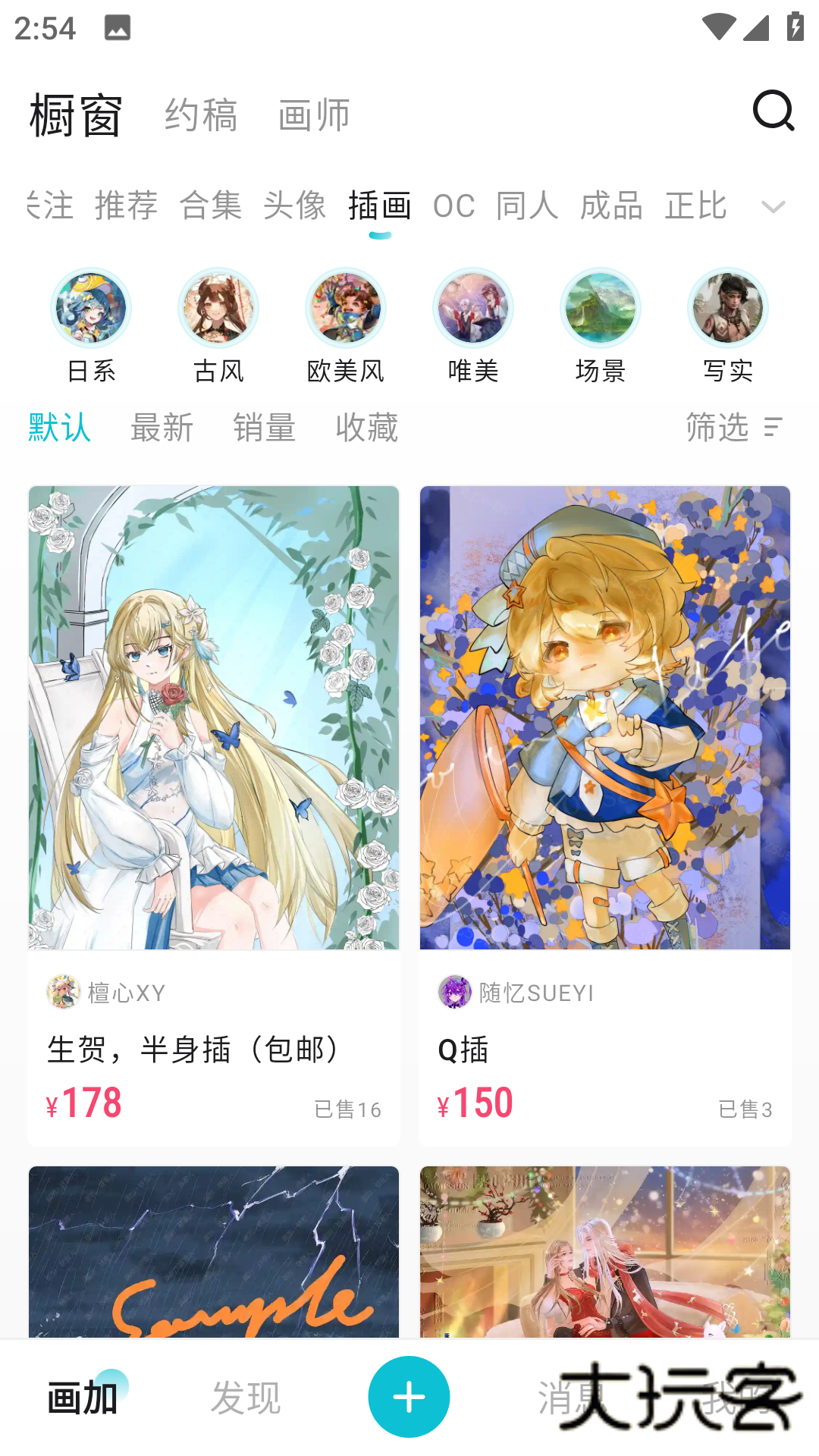
Task: Open the search icon
Action: coord(771,112)
